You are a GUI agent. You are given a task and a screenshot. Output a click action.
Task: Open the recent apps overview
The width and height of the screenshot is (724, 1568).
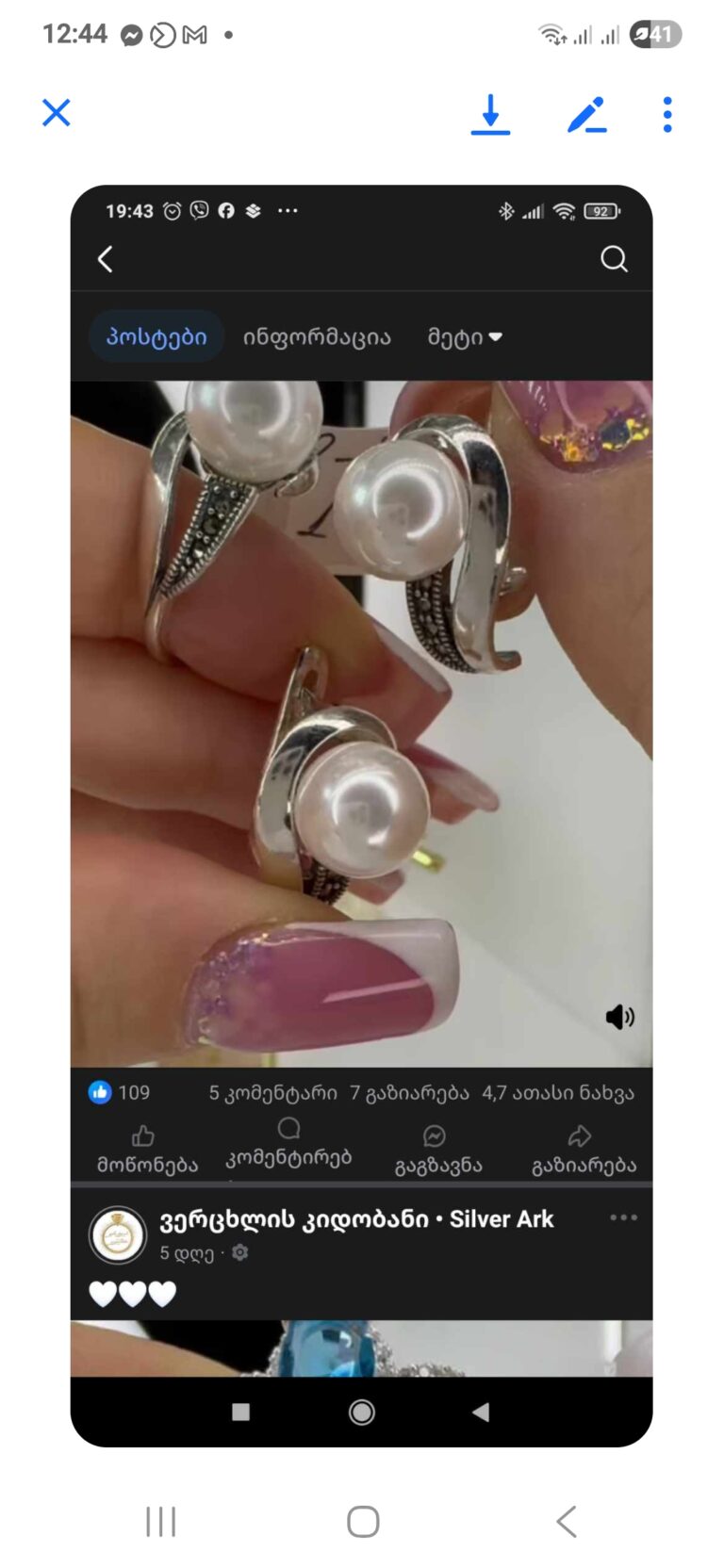pos(161,1521)
